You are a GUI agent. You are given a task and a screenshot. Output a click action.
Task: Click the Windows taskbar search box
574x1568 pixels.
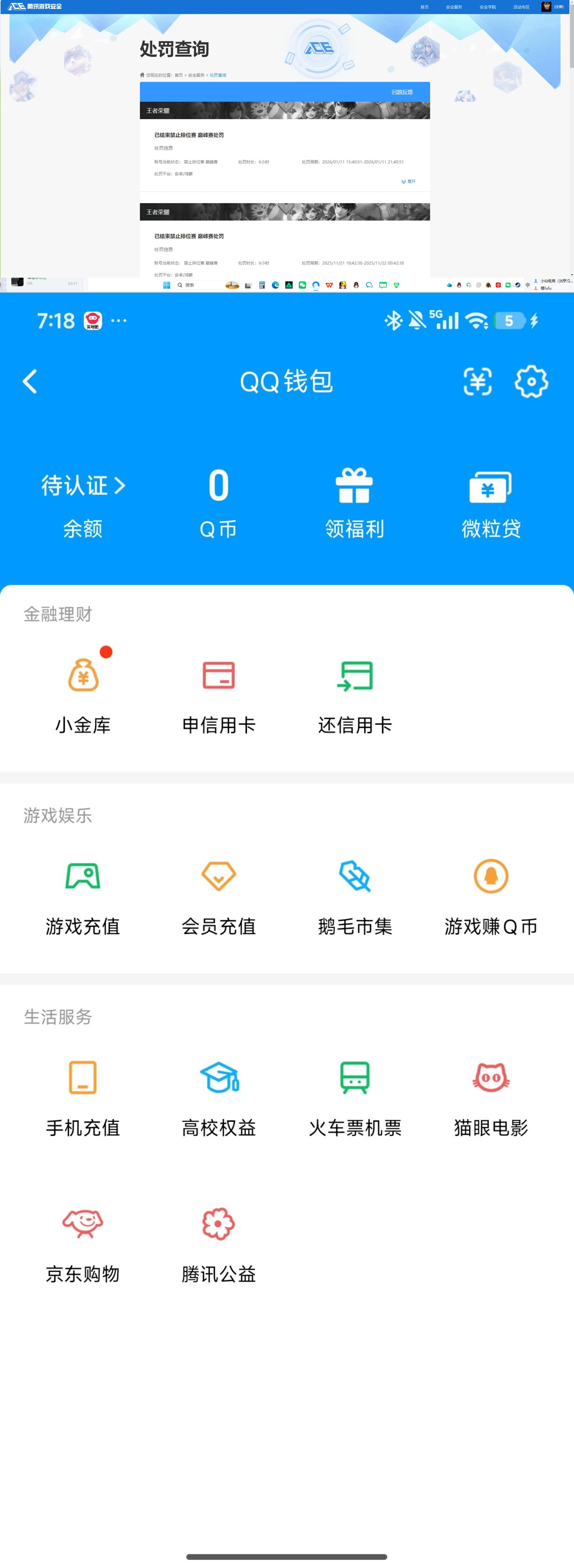tap(195, 285)
